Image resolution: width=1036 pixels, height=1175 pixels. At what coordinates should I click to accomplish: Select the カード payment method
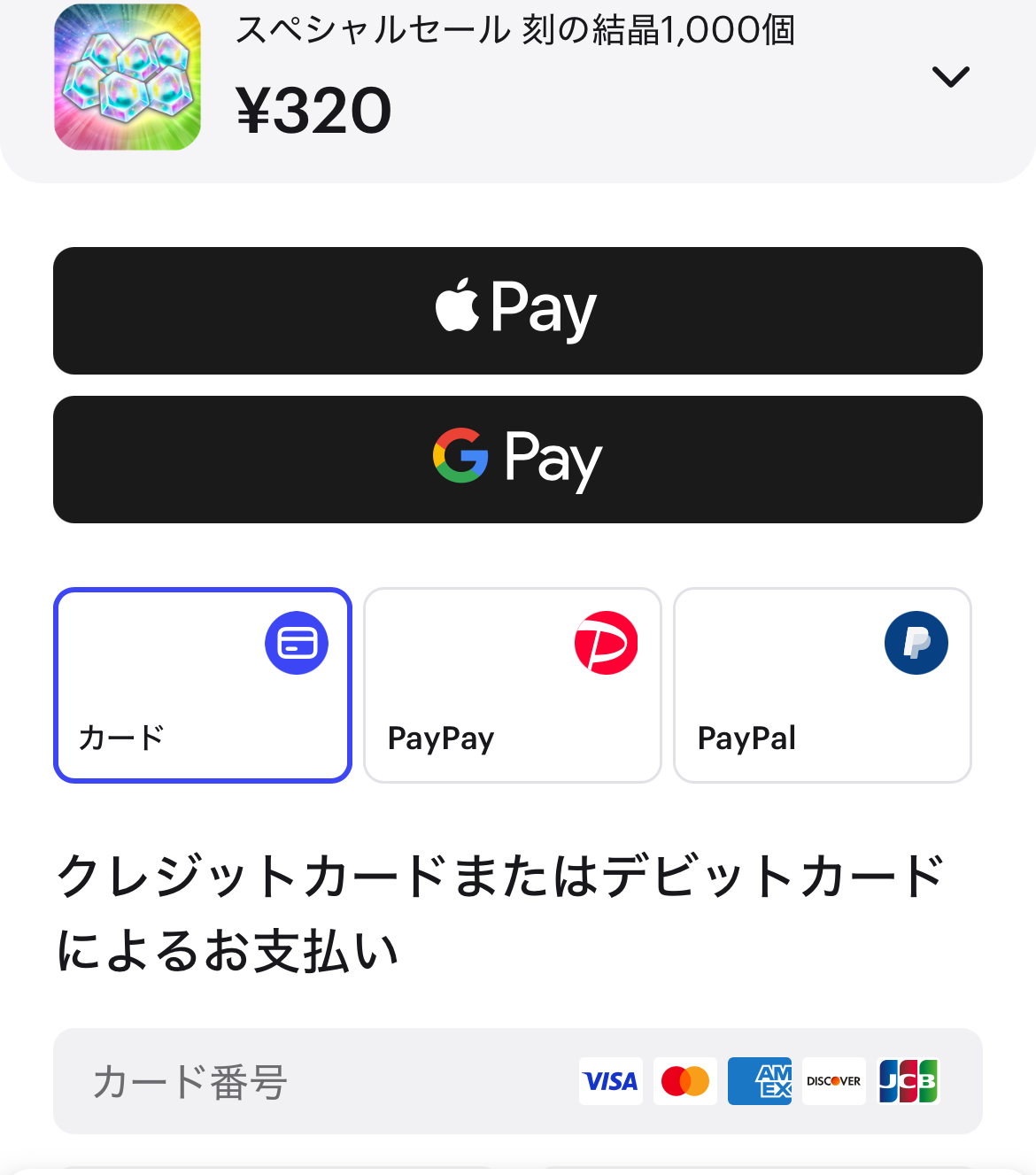(203, 685)
